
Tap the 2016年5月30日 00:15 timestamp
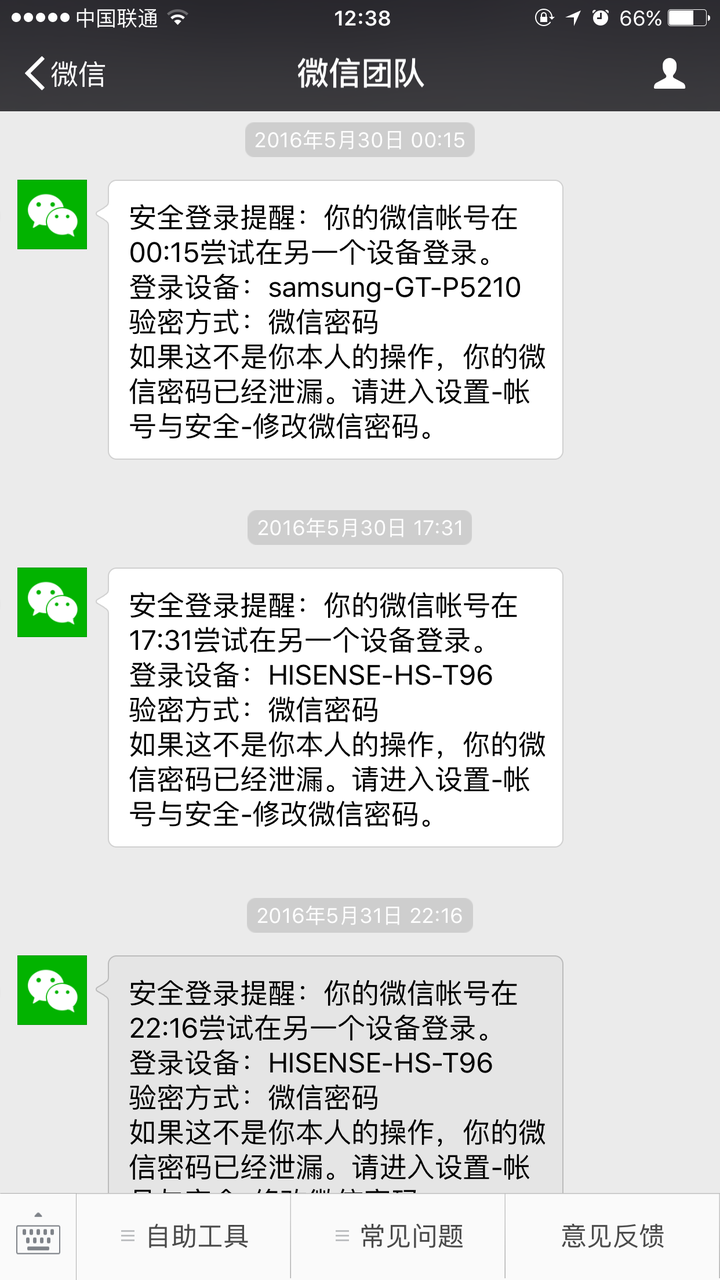click(x=360, y=140)
